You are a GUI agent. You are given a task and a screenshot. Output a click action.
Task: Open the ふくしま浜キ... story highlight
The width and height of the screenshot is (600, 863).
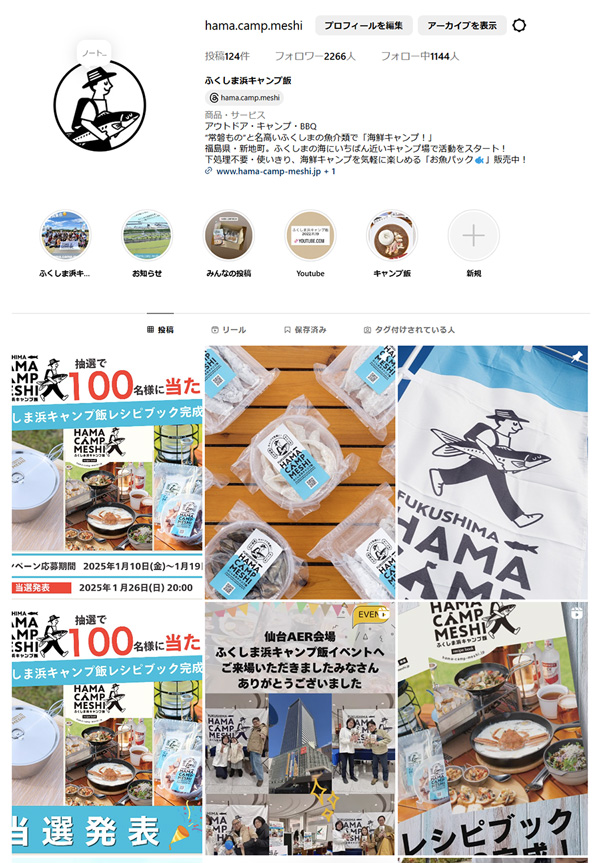65,237
